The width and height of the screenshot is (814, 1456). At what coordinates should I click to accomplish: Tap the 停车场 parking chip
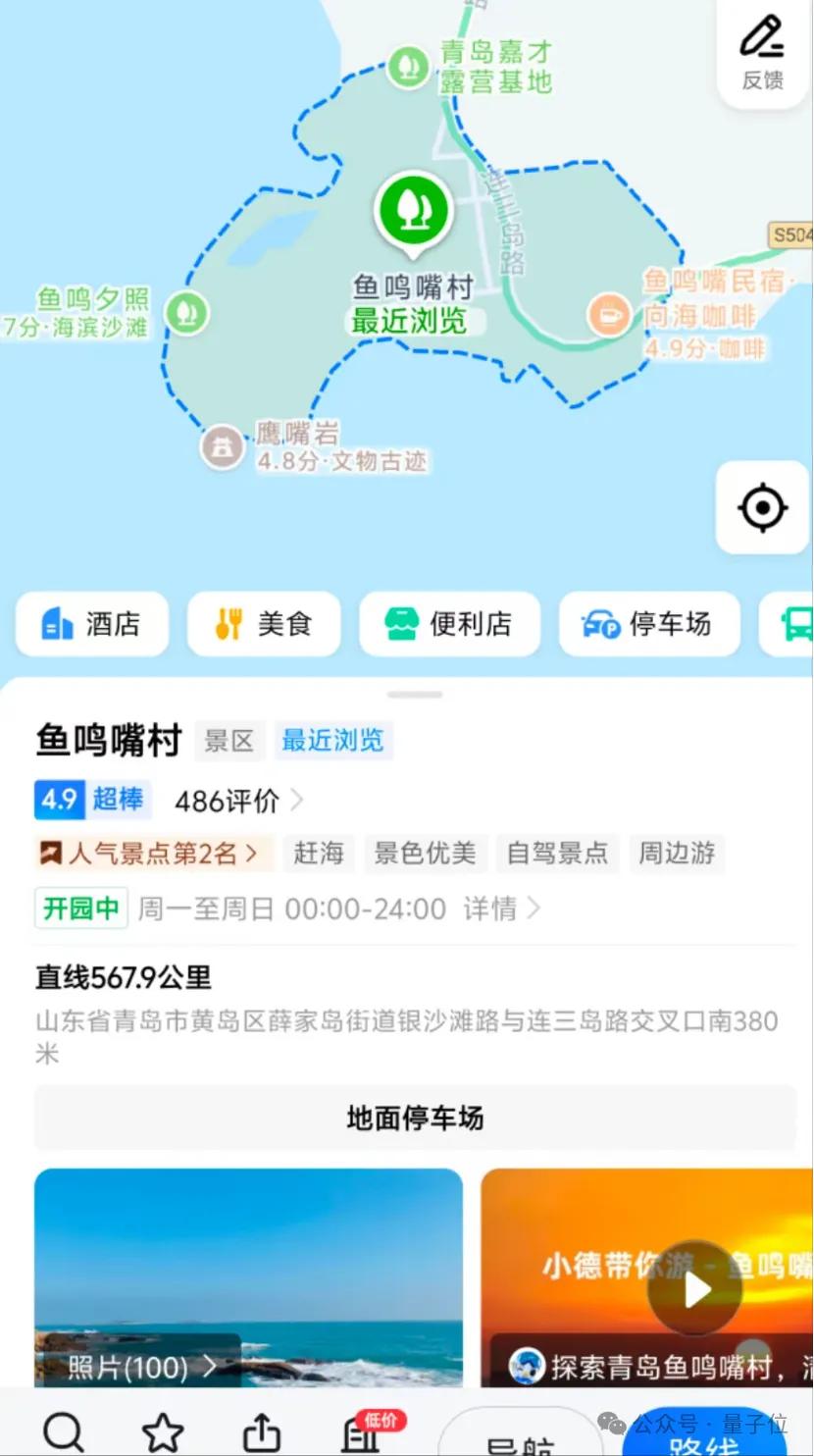click(649, 624)
